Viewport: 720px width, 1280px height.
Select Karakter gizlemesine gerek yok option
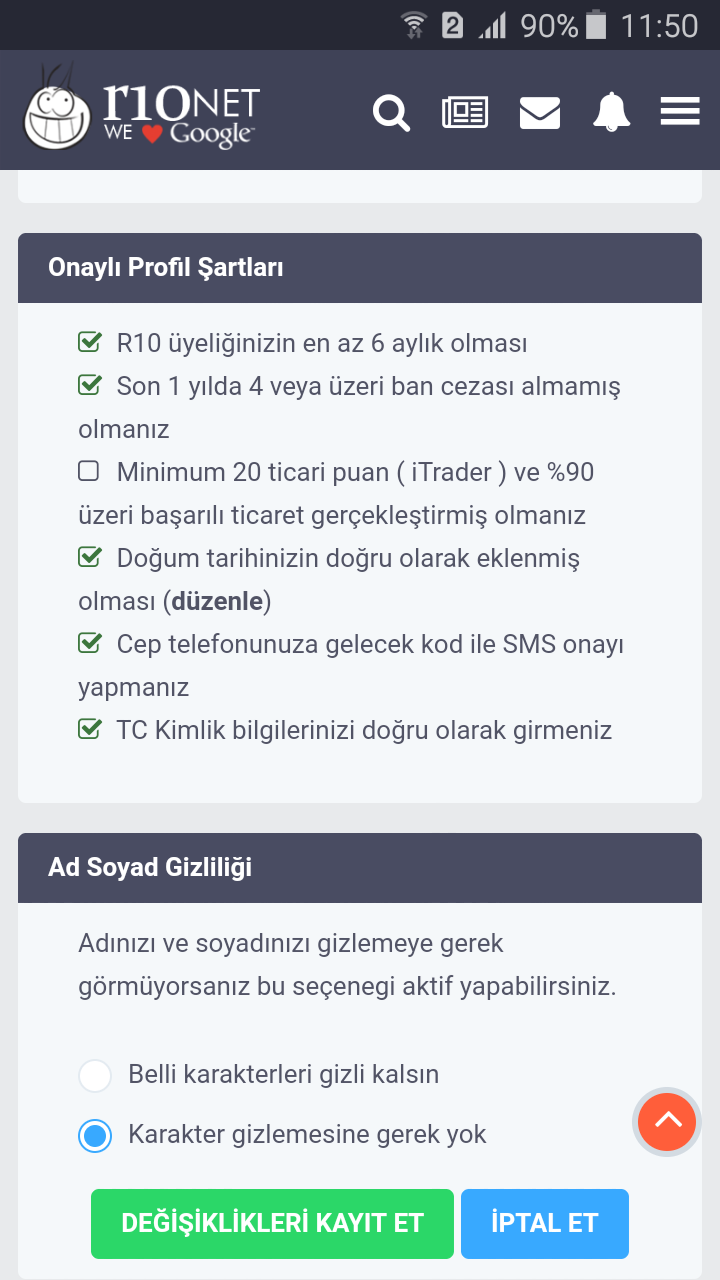(x=95, y=1136)
